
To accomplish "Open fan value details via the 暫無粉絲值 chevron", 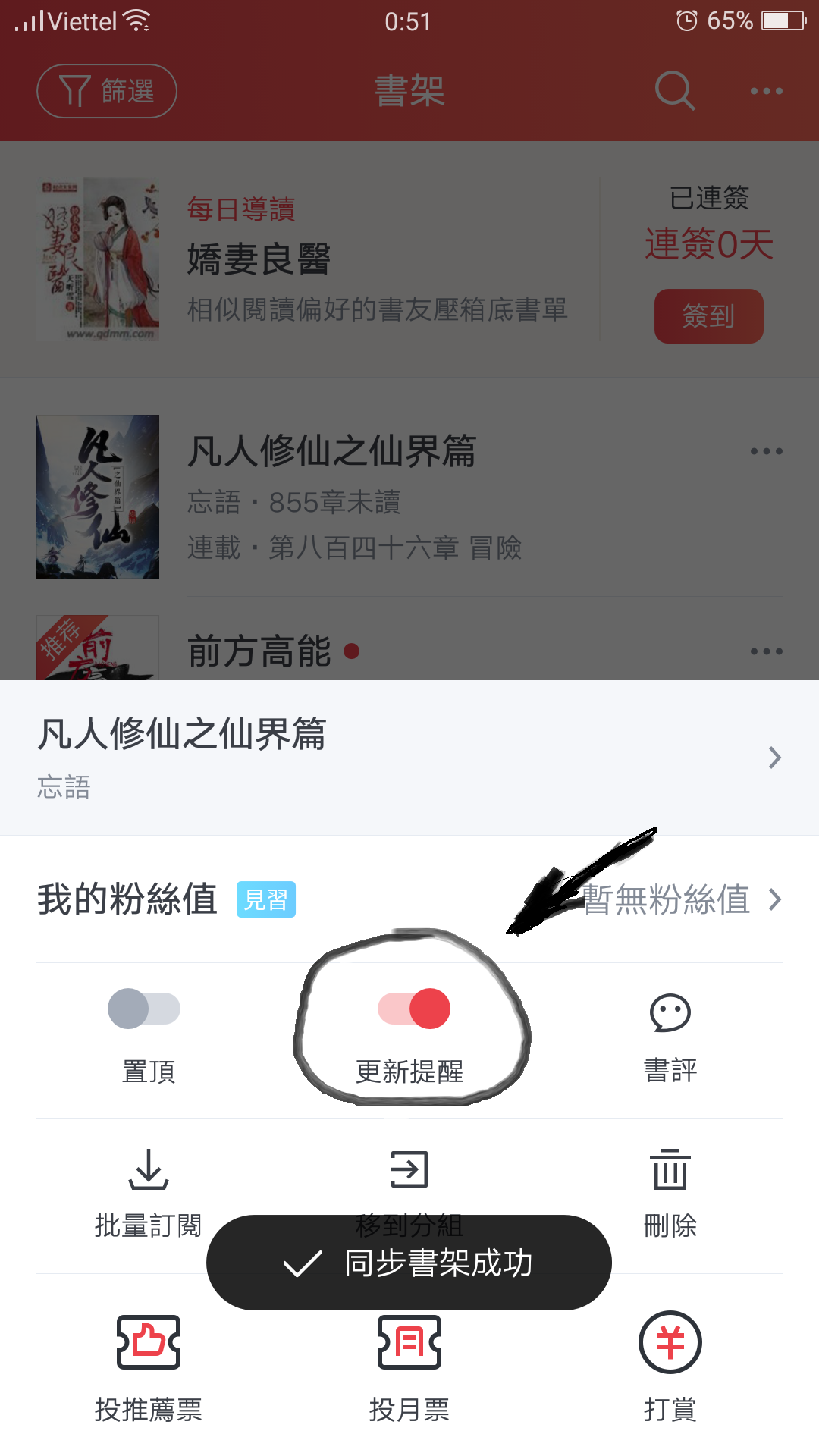I will (x=775, y=901).
